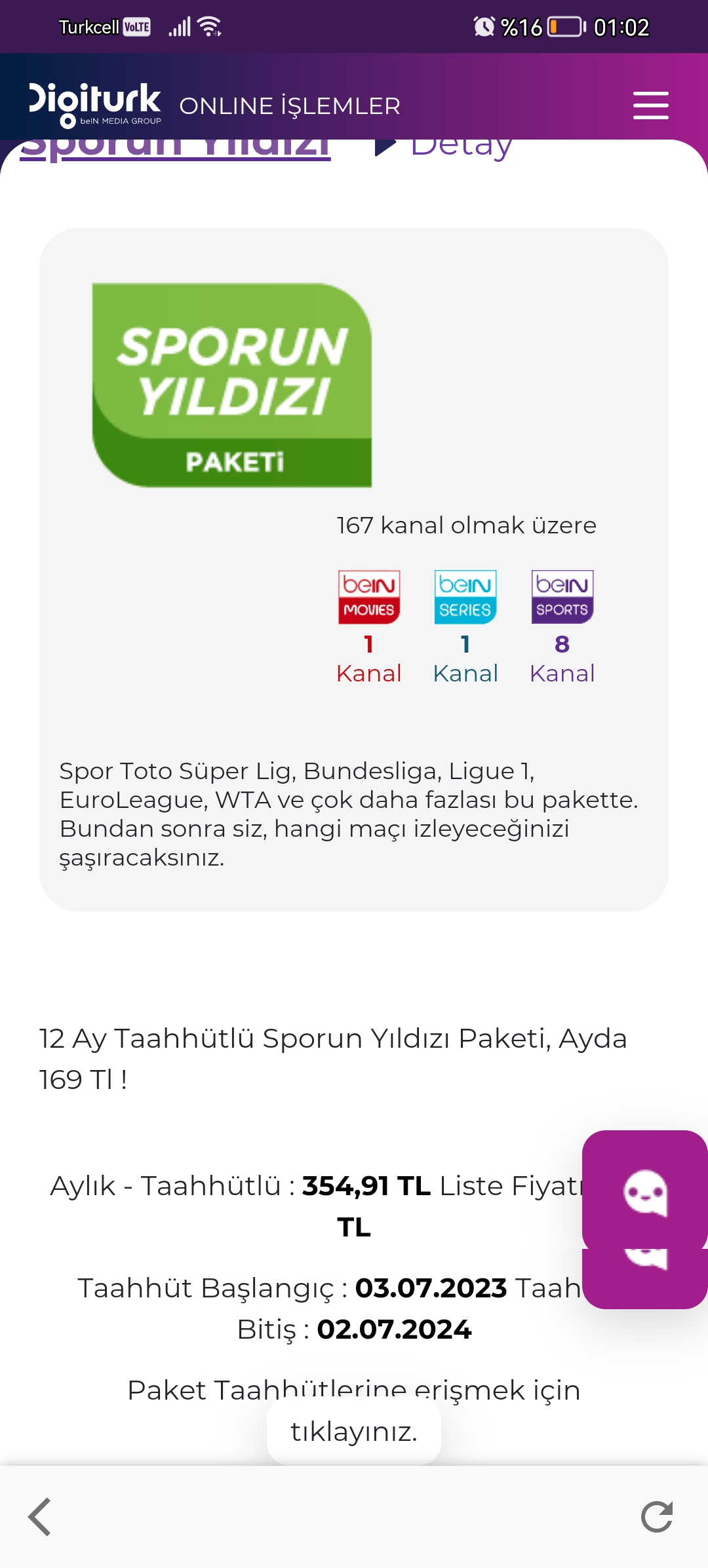The height and width of the screenshot is (1568, 708).
Task: Open the chatbot assistant bubble
Action: (x=645, y=1191)
